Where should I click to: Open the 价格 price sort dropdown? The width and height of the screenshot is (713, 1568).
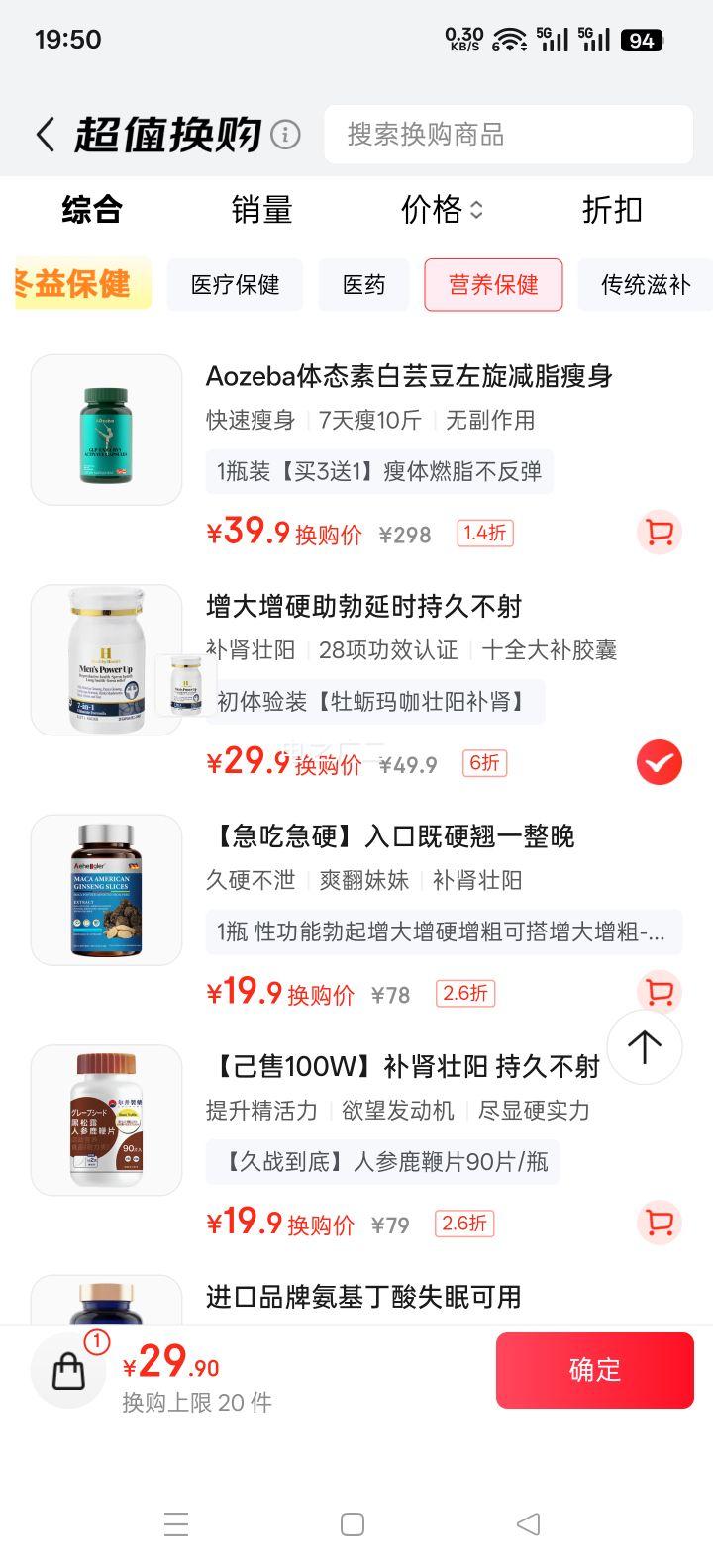(442, 210)
